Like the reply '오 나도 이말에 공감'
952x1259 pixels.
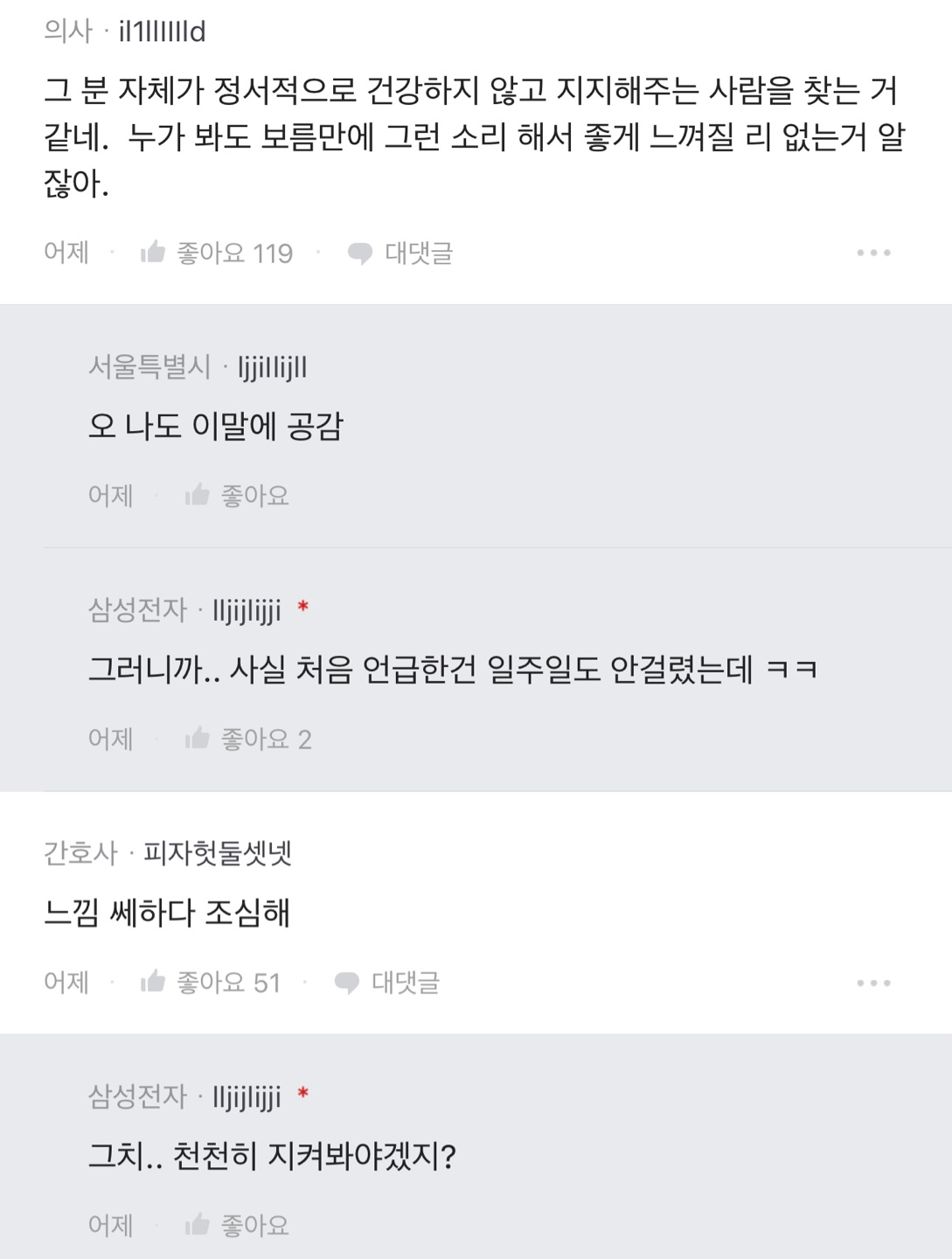(236, 497)
